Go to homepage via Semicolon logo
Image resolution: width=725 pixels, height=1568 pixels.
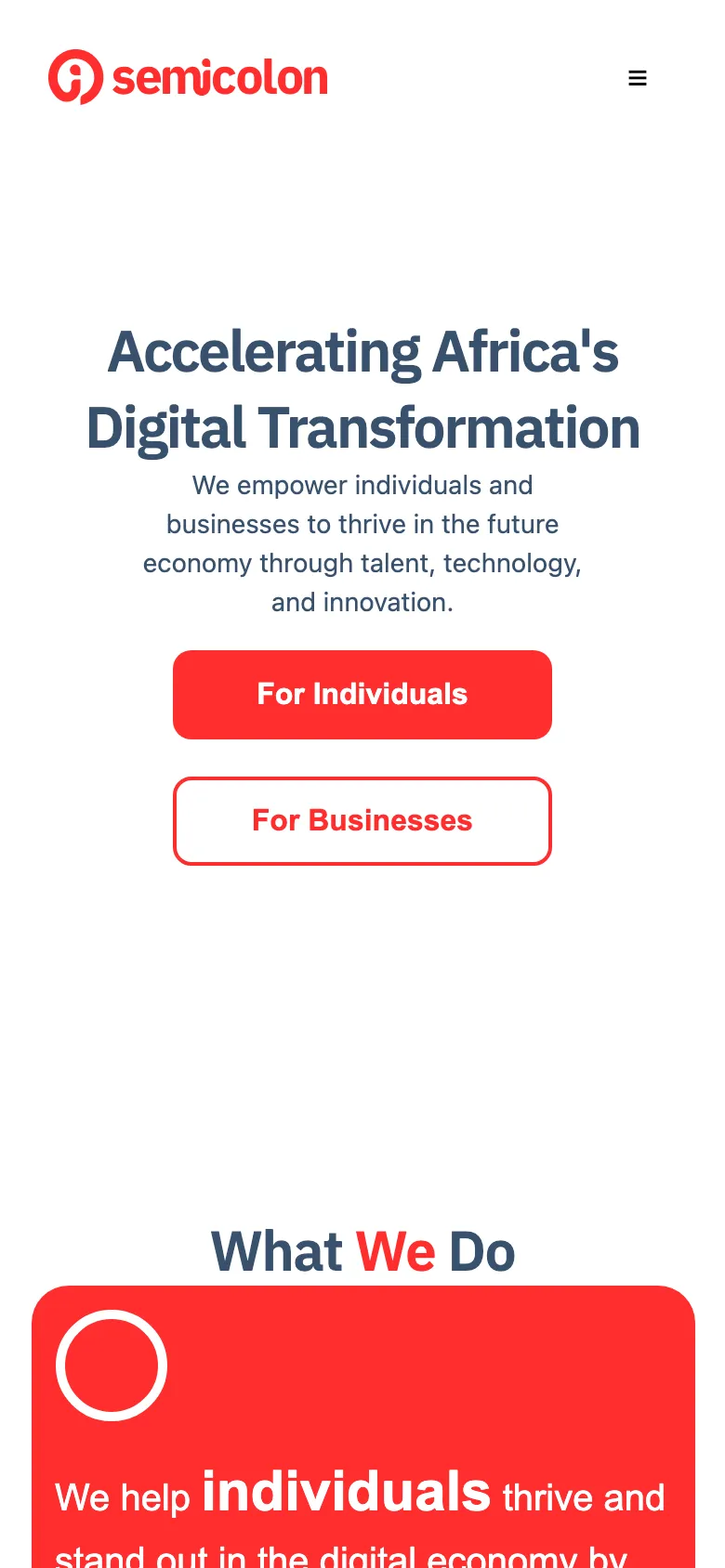(188, 77)
